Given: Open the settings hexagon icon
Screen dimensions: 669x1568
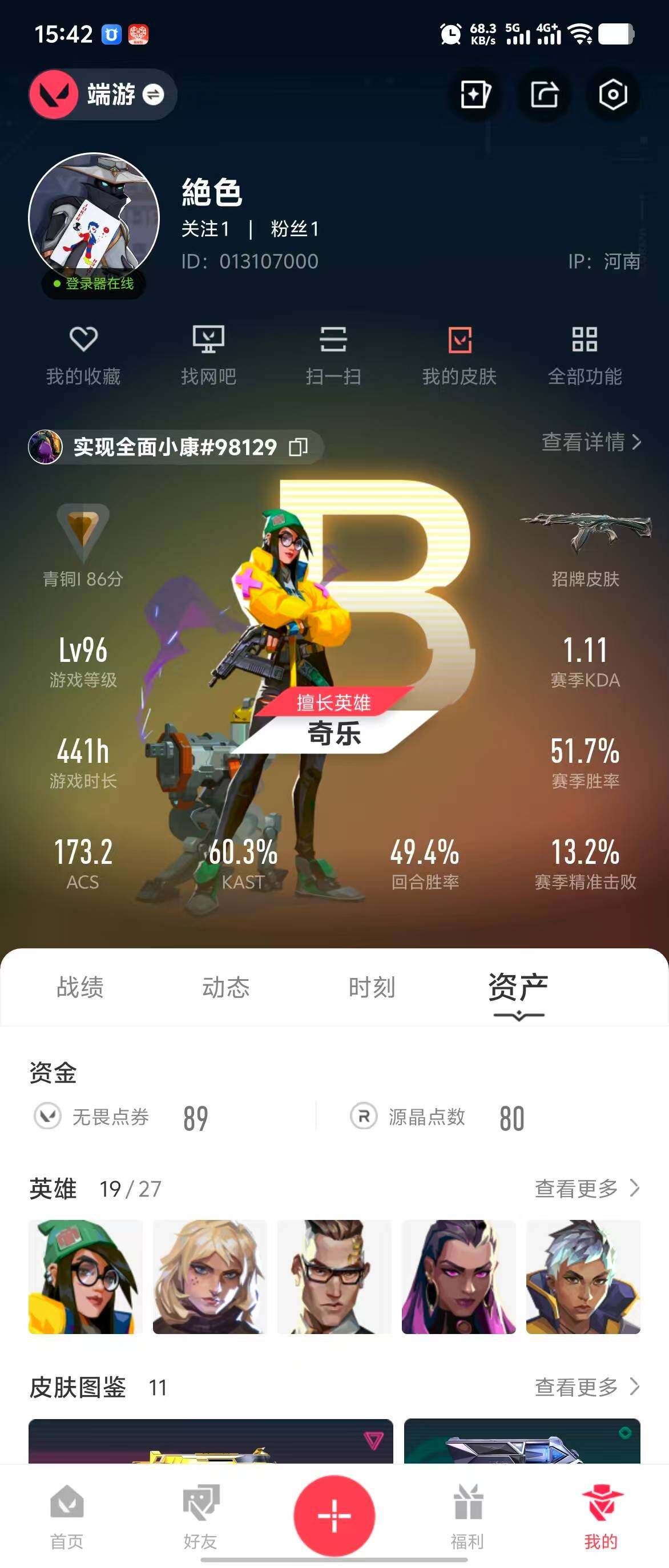Looking at the screenshot, I should pyautogui.click(x=612, y=94).
